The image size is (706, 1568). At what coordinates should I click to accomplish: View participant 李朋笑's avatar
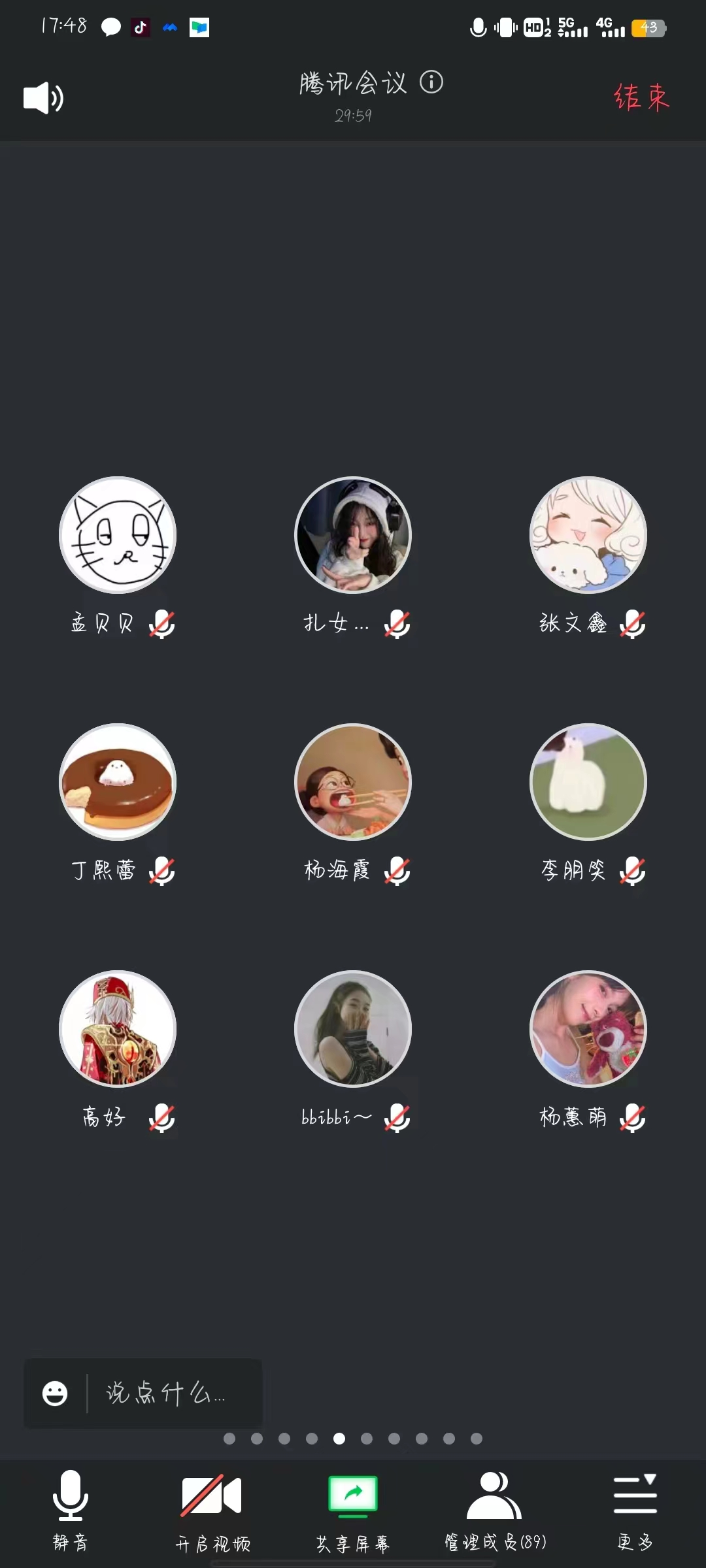click(588, 782)
